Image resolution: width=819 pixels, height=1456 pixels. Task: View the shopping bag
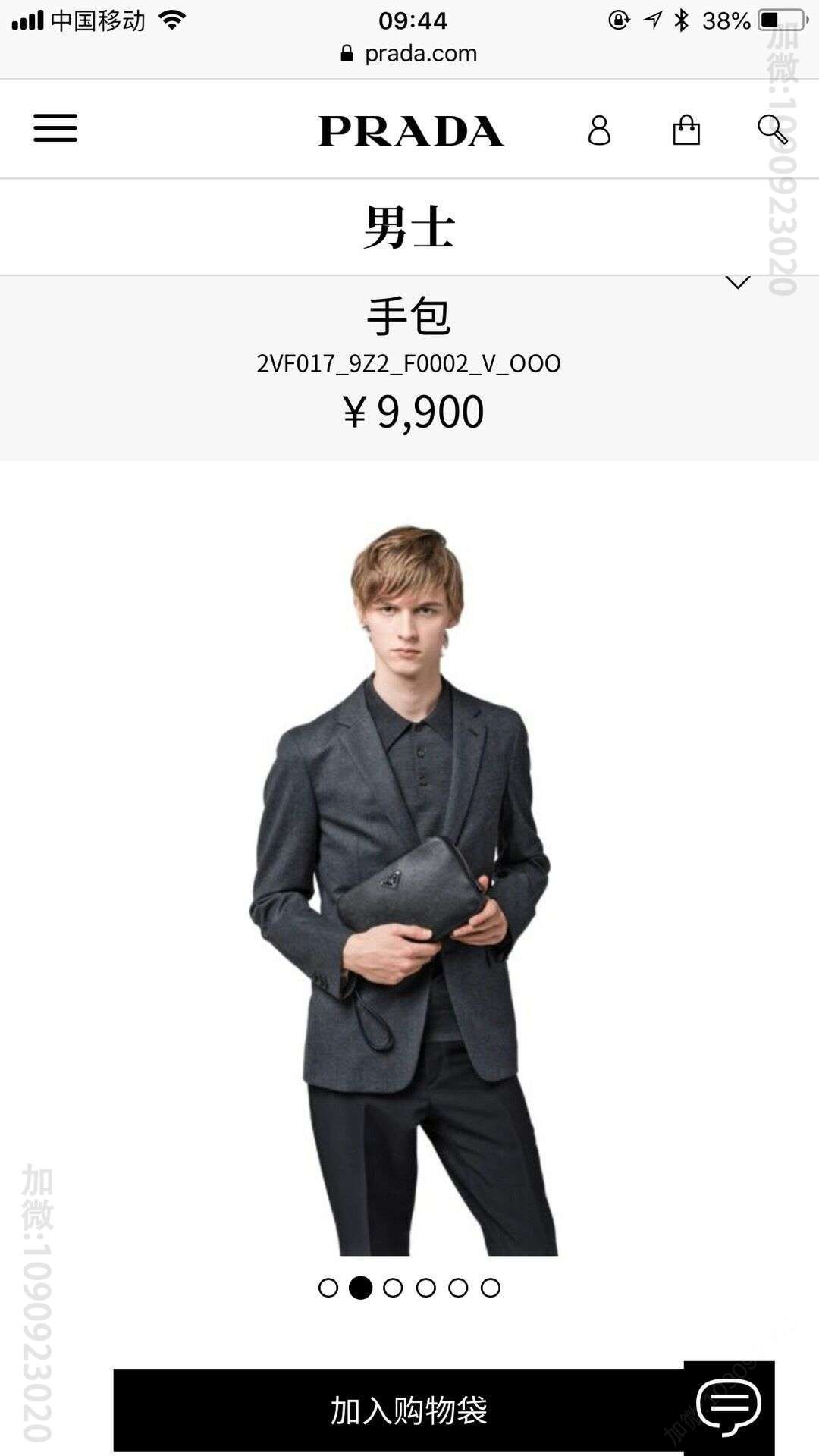tap(686, 130)
